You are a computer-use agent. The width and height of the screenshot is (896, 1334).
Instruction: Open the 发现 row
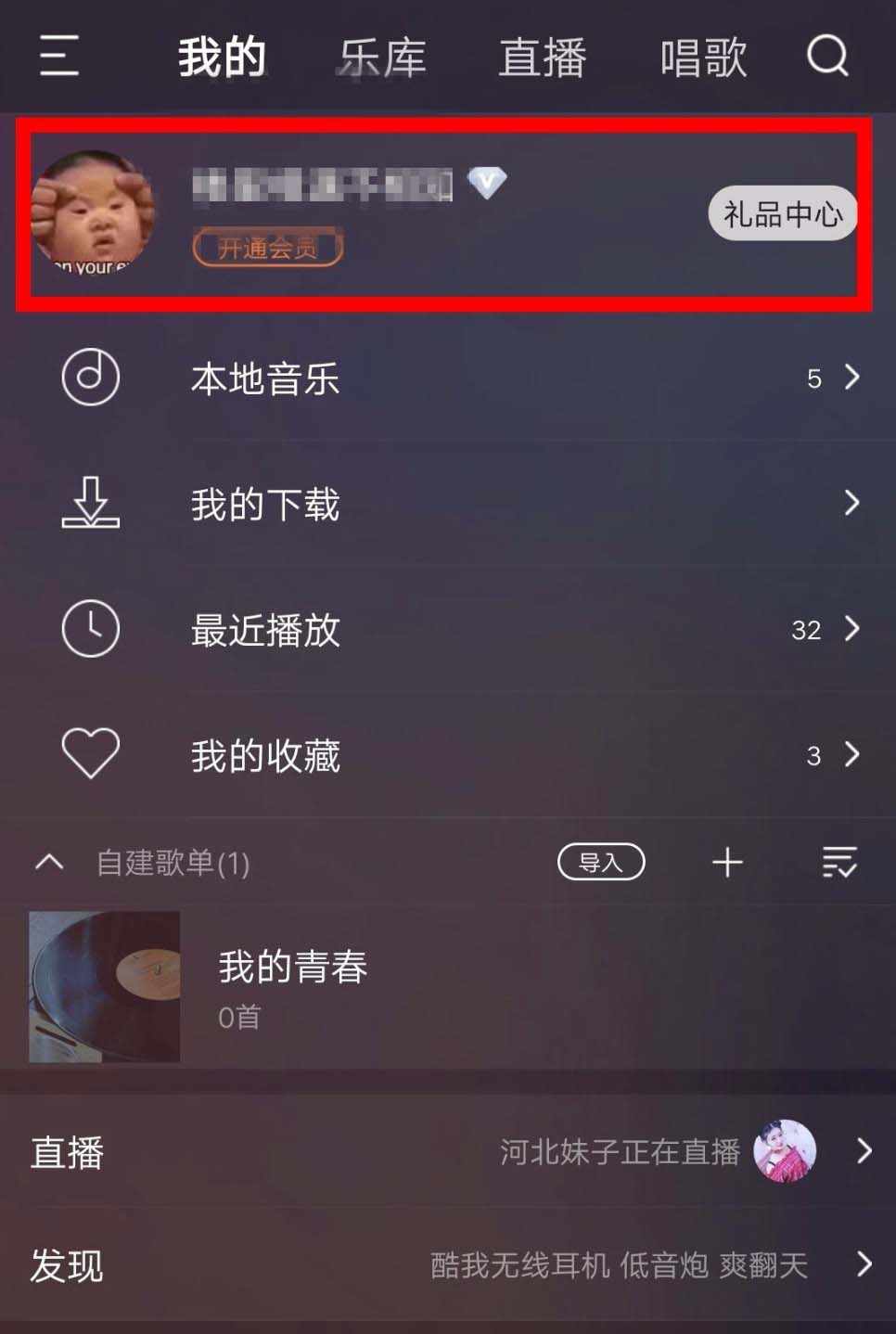[448, 1264]
